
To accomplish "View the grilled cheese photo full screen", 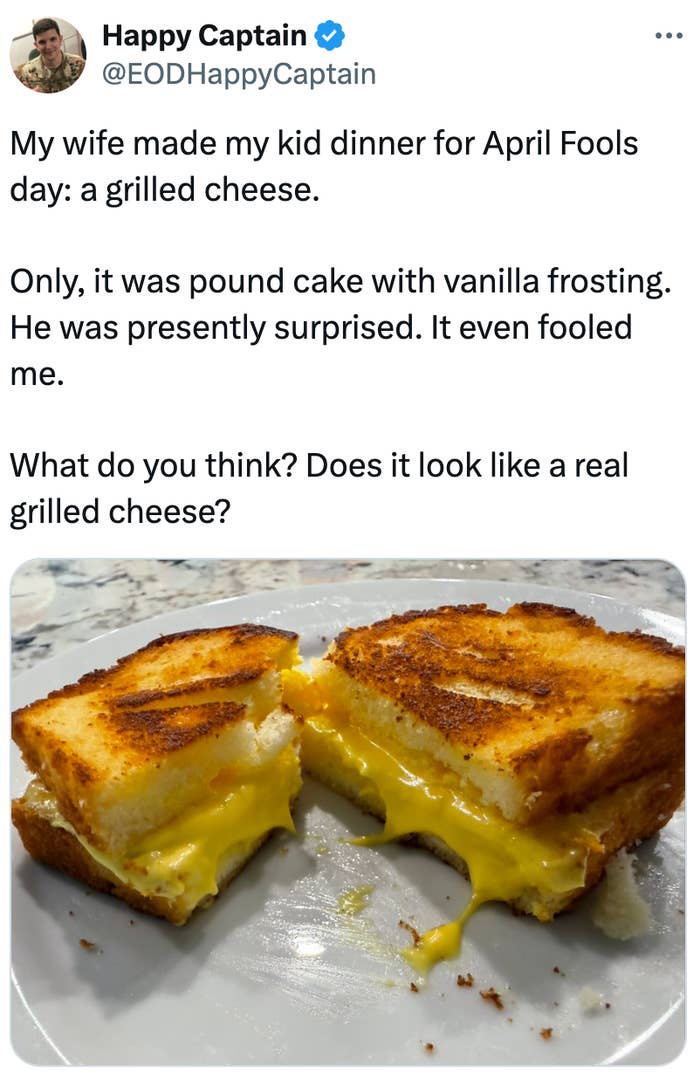I will coord(348,812).
